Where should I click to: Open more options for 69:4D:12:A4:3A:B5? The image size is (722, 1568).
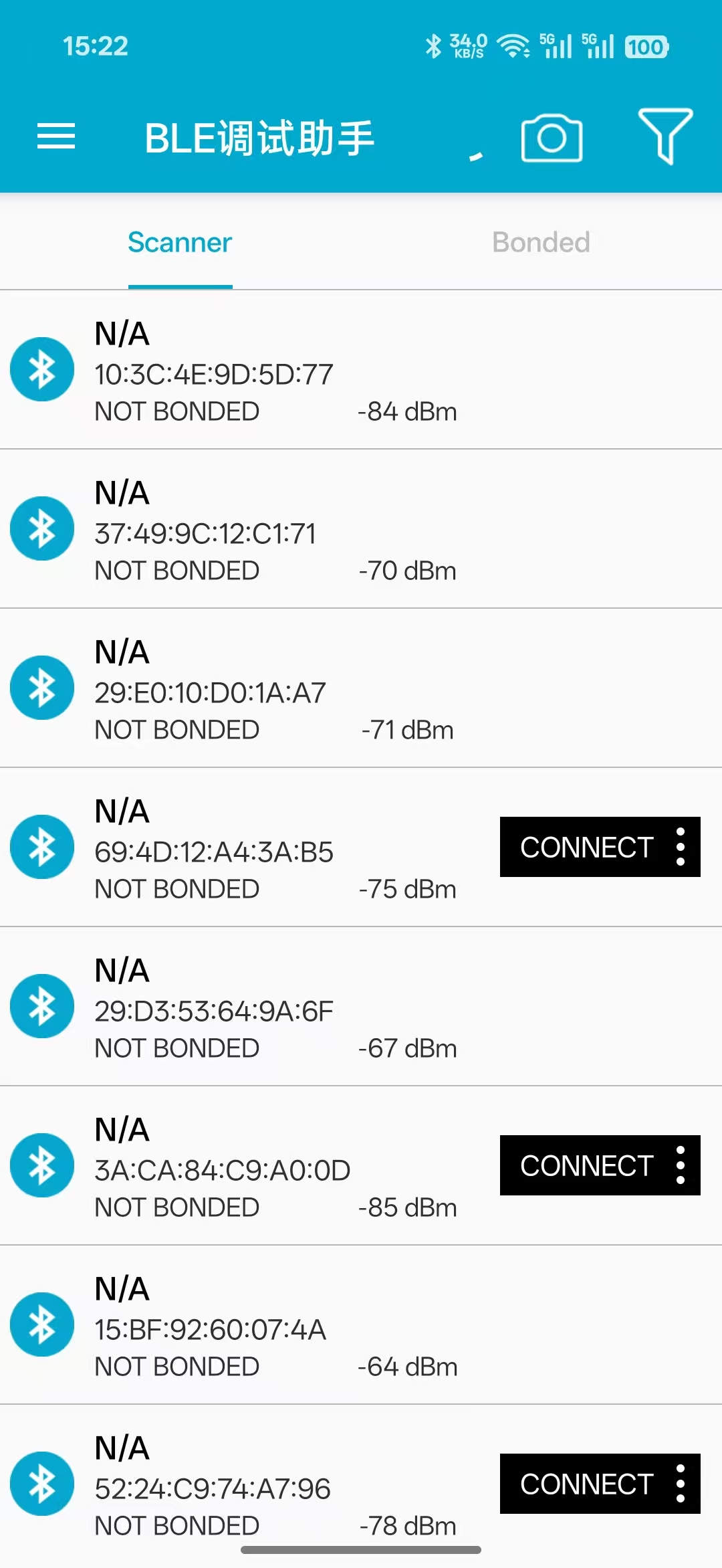coord(681,848)
